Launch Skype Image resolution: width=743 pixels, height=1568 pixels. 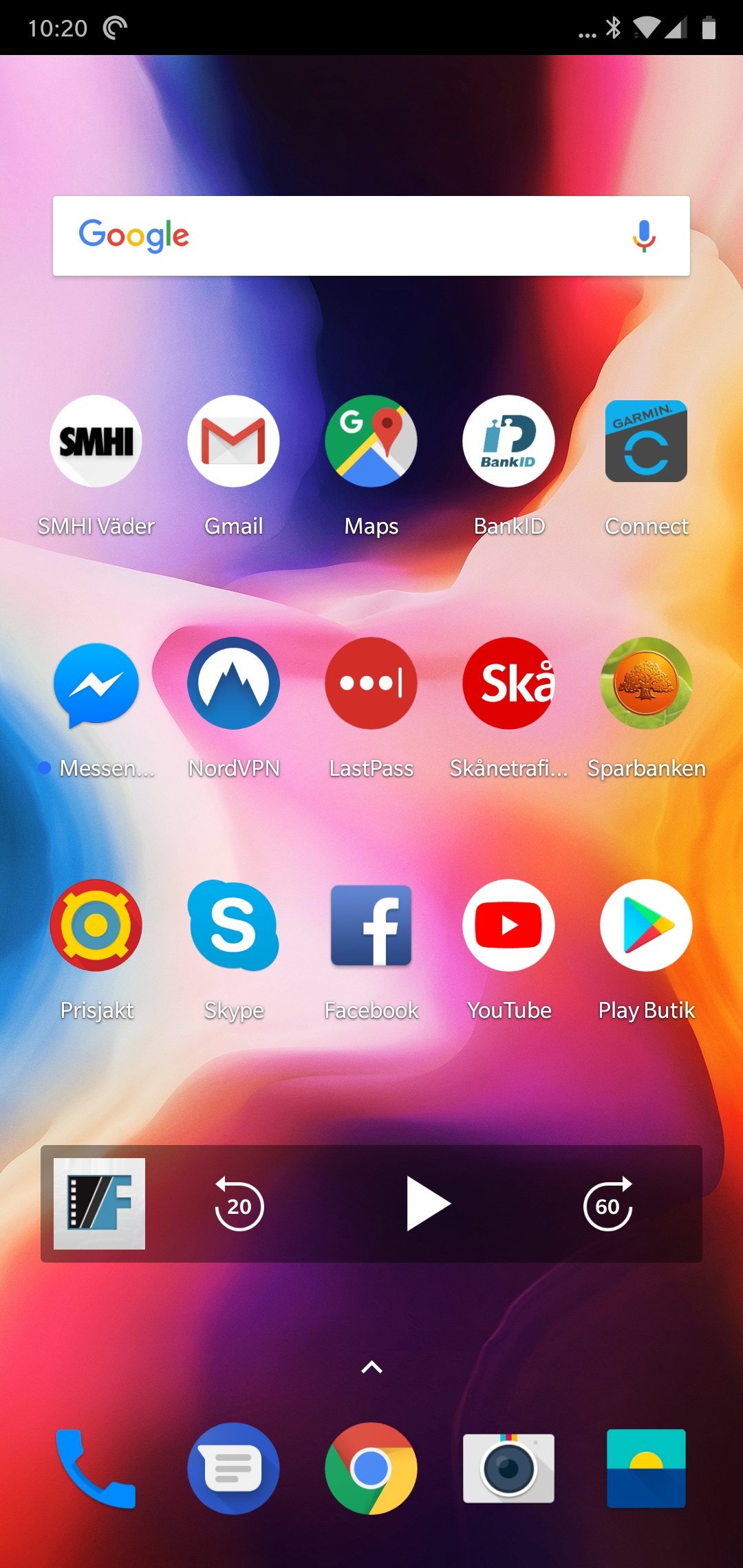[234, 926]
